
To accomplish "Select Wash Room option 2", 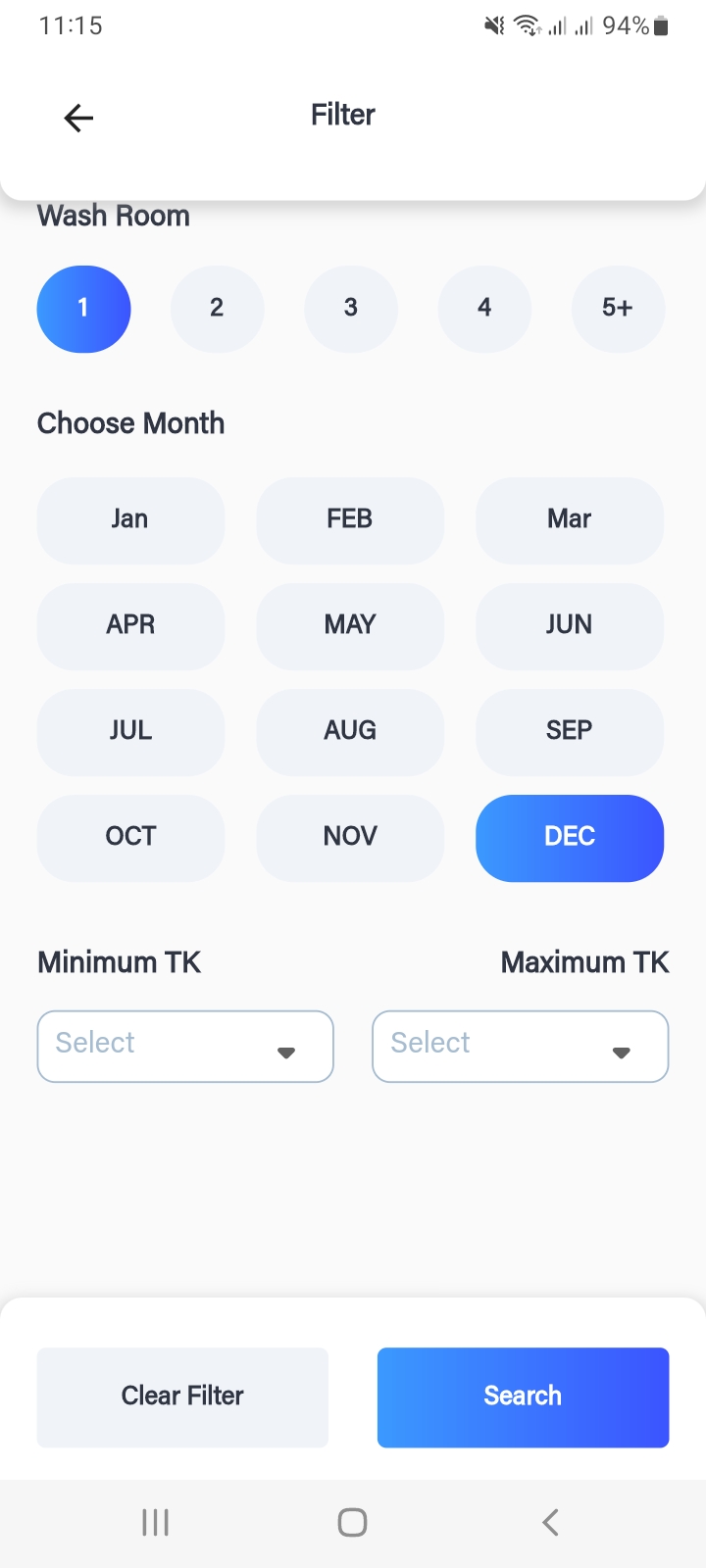I will (x=217, y=309).
